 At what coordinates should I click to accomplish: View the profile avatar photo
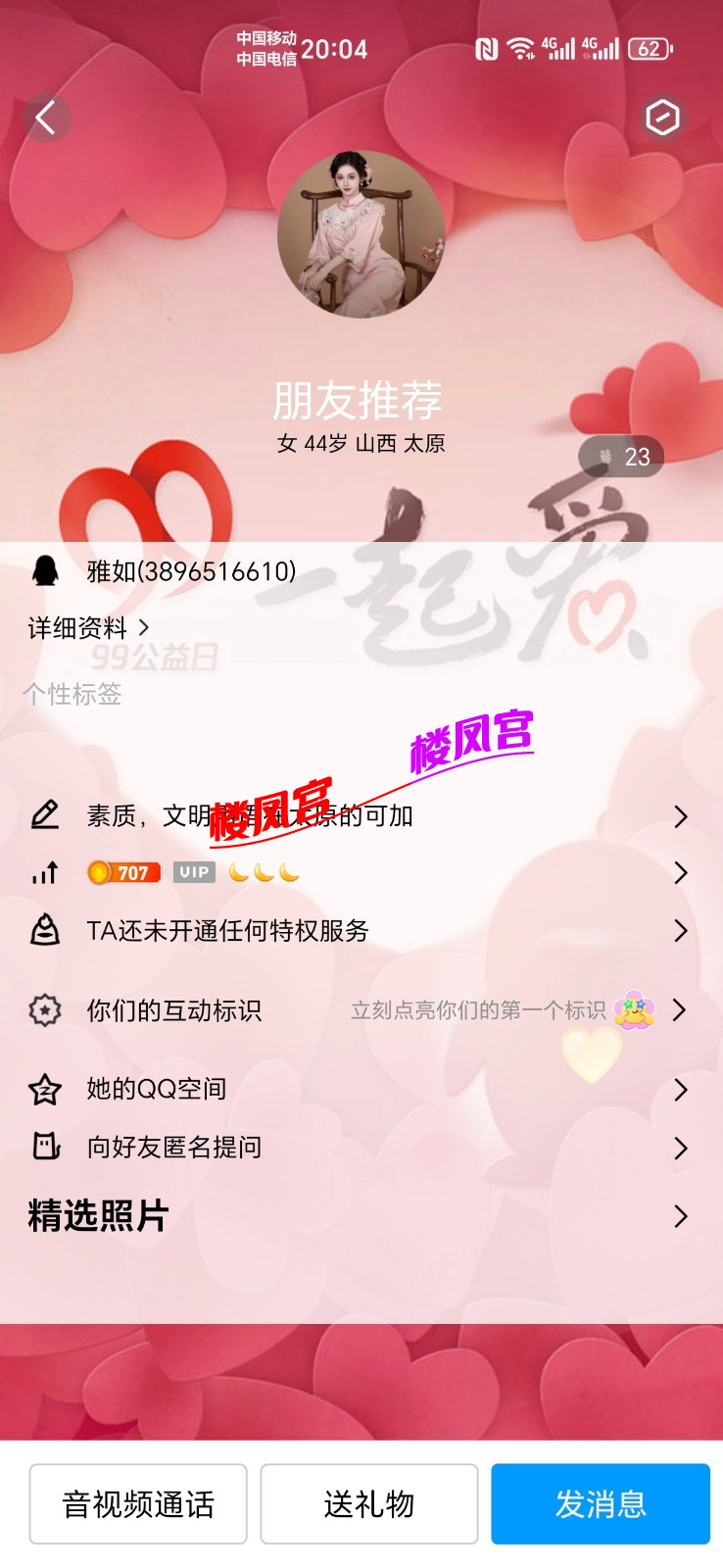[x=361, y=233]
